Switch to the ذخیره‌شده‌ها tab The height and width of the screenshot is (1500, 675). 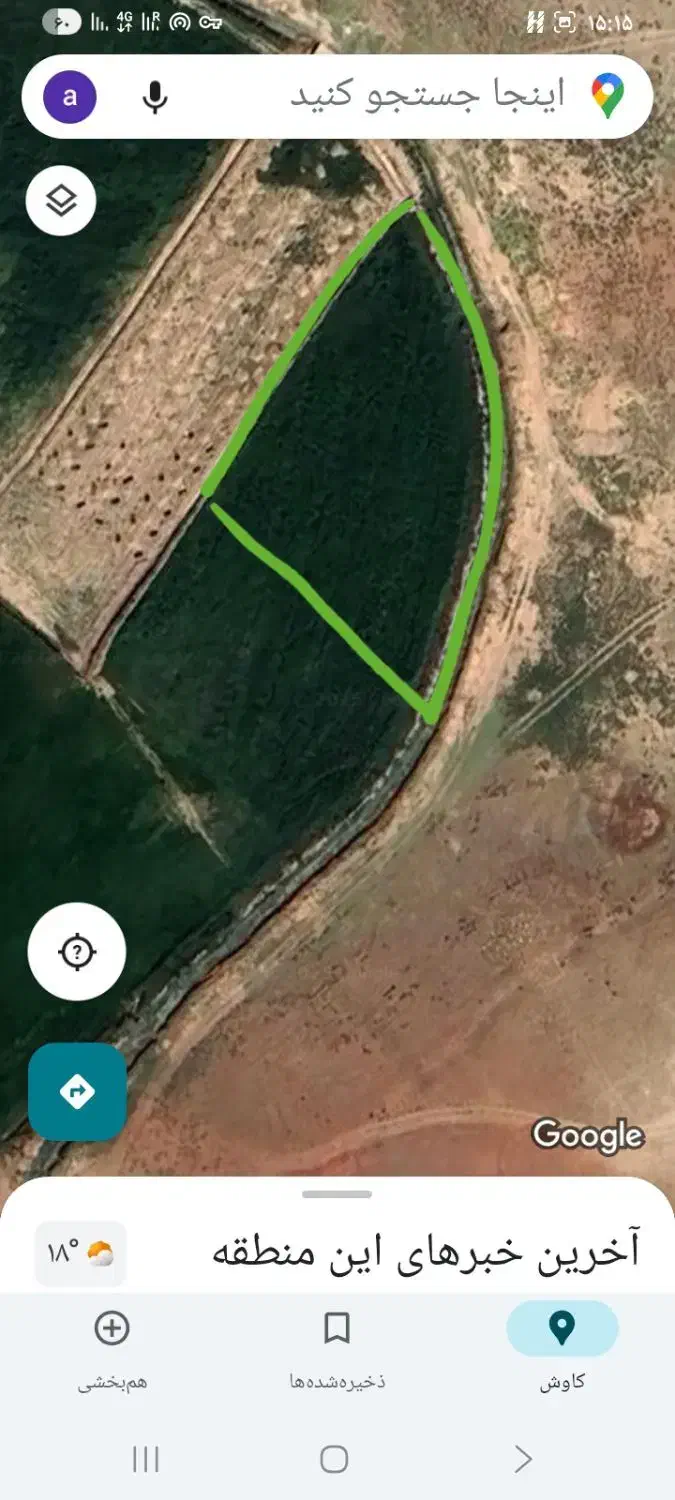337,1345
